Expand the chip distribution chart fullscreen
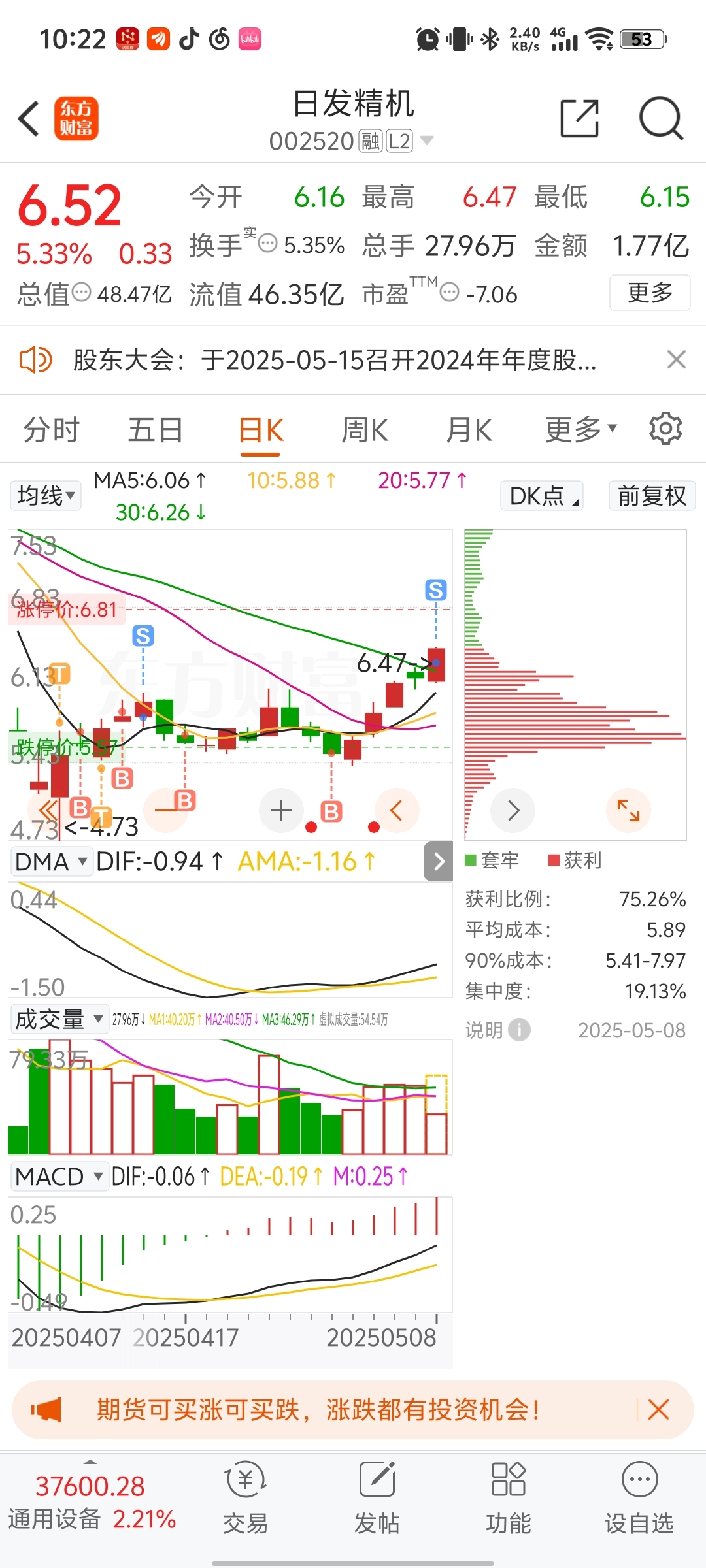 coord(628,811)
